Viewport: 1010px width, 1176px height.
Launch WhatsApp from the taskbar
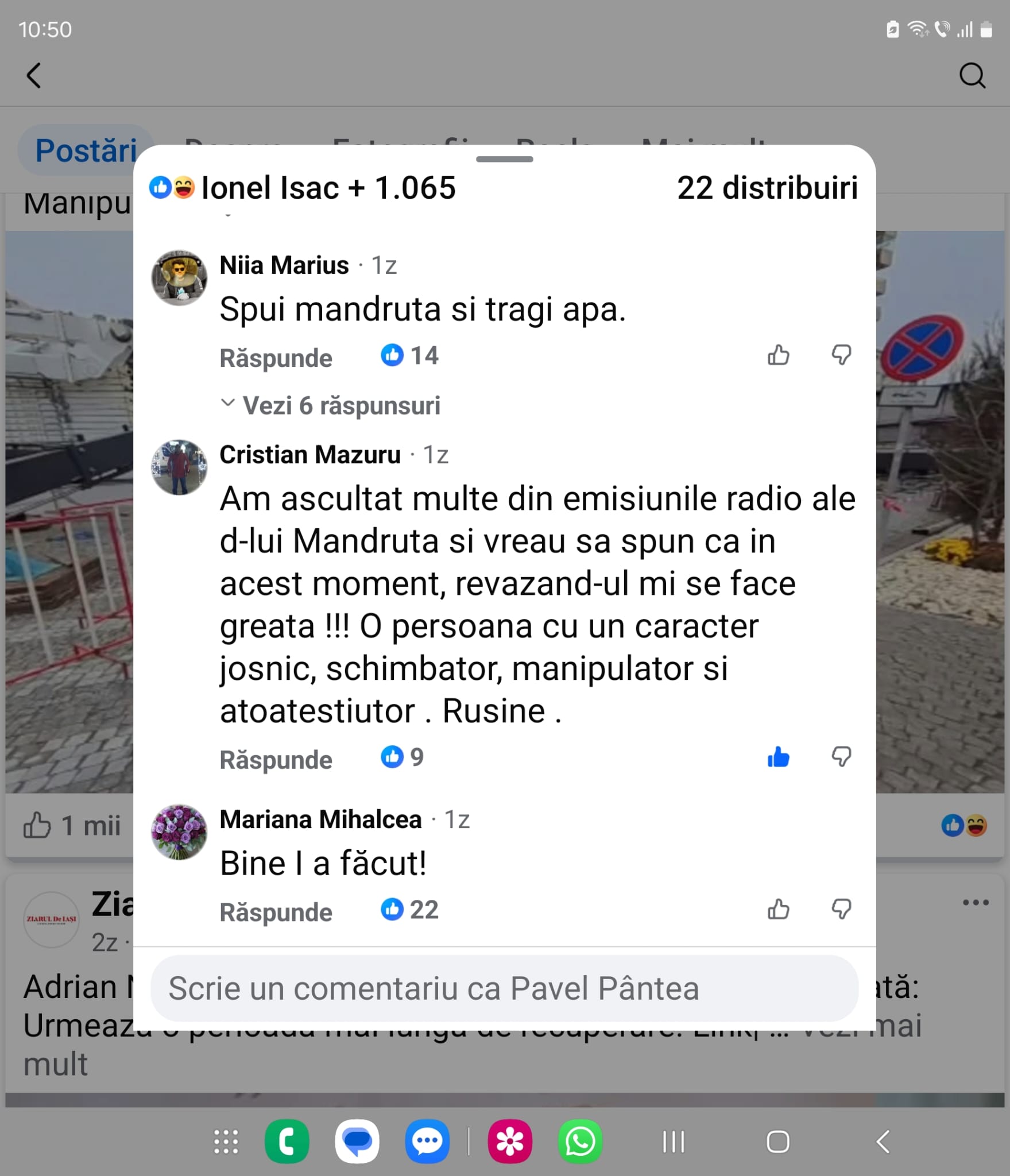click(x=580, y=1142)
